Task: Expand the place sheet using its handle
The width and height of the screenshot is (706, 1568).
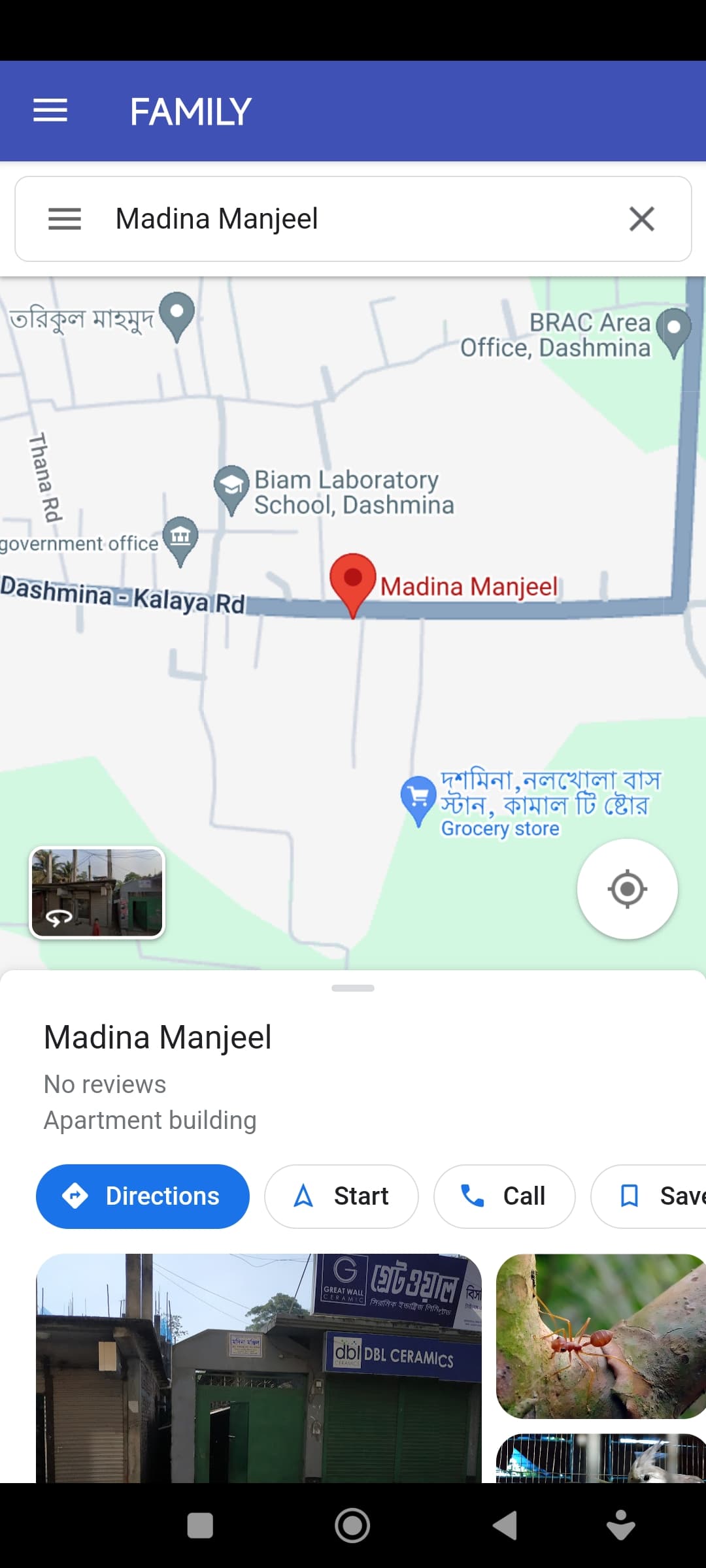Action: [x=353, y=988]
